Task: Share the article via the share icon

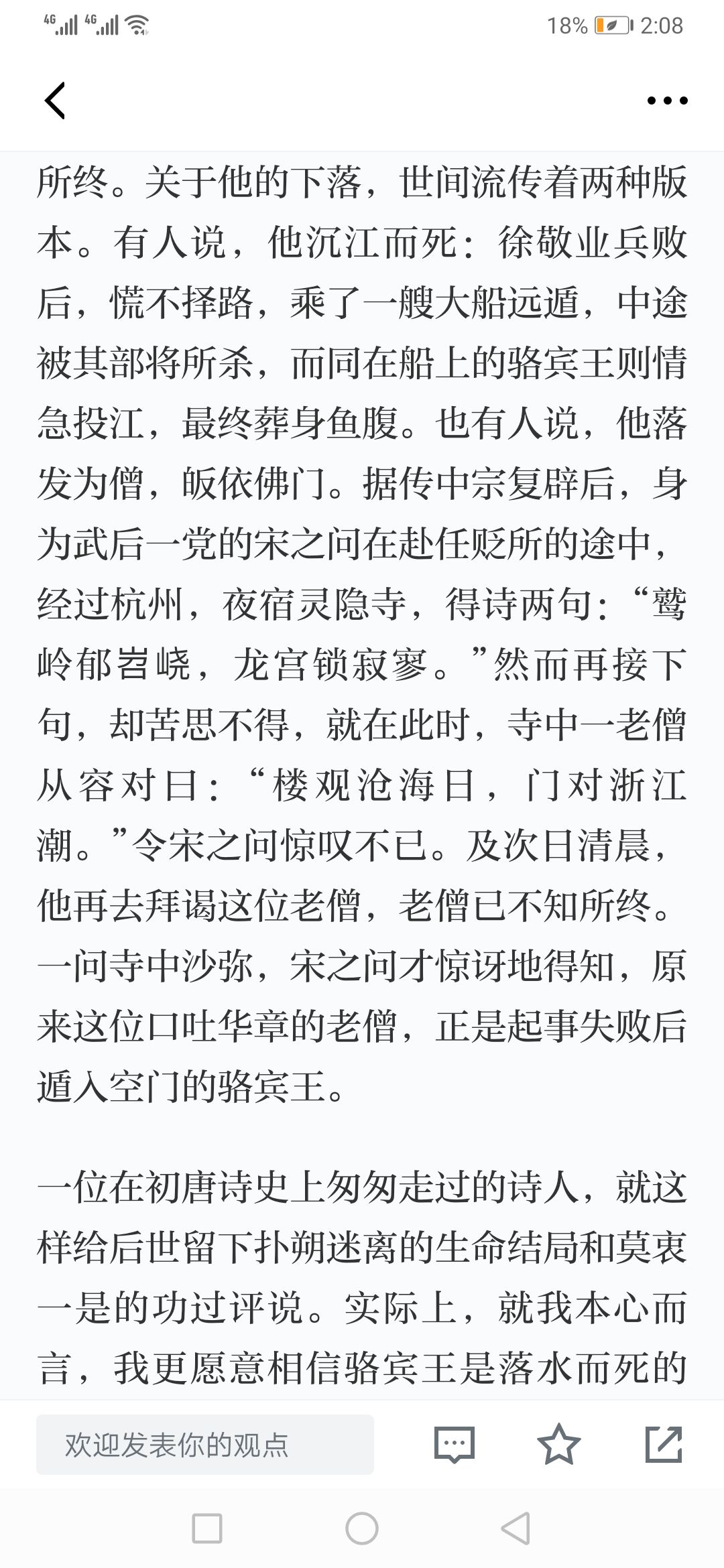Action: (x=664, y=1444)
